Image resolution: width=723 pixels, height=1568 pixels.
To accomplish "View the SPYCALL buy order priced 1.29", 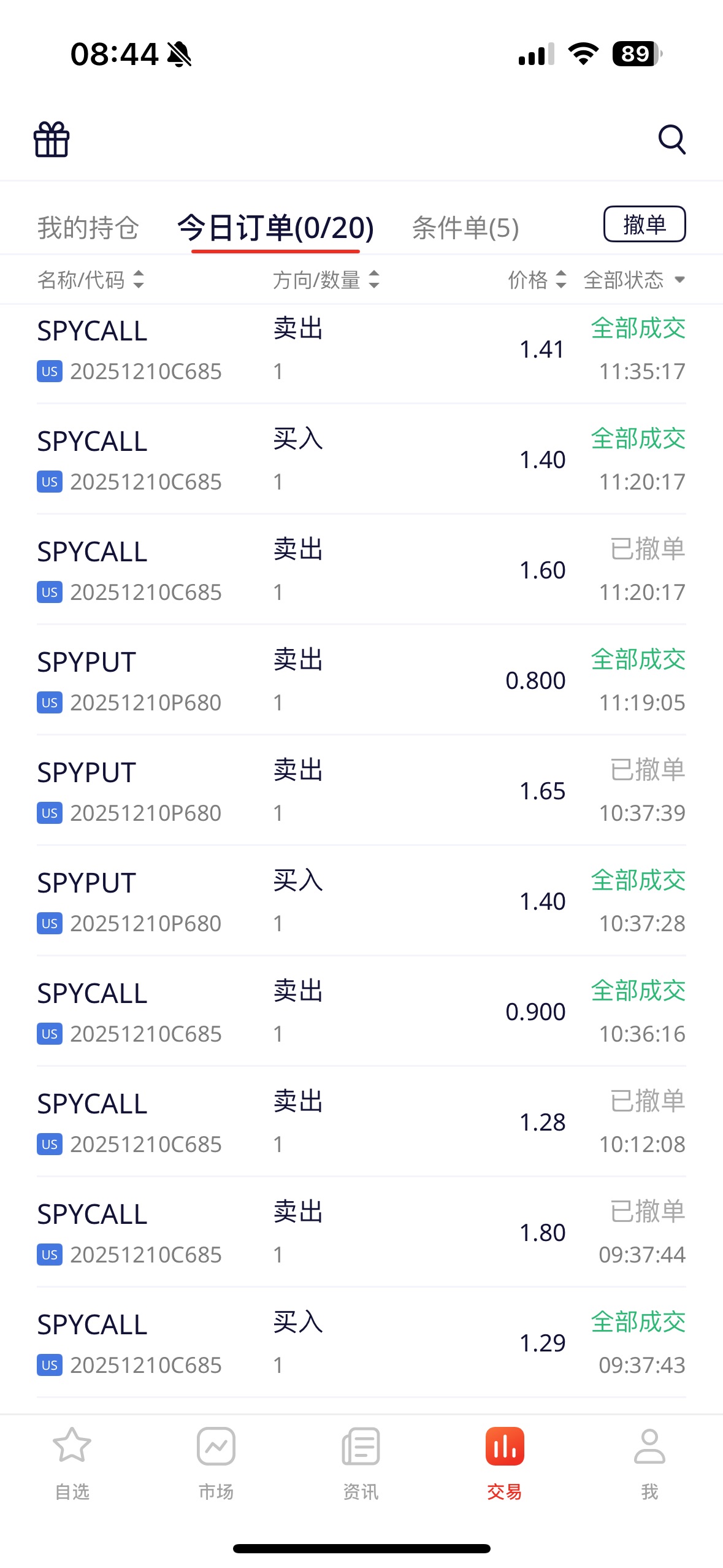I will pyautogui.click(x=361, y=1343).
